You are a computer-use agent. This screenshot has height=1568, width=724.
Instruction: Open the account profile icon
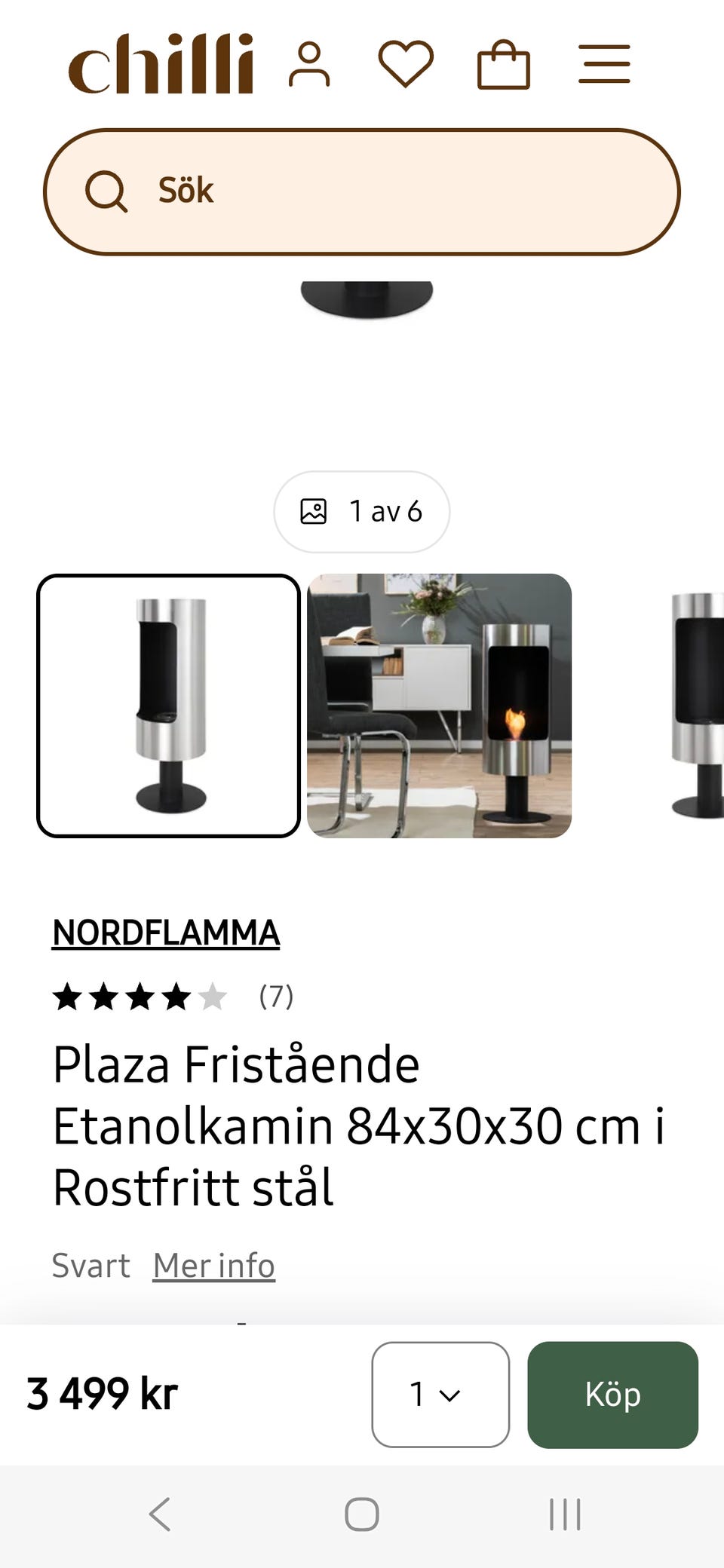click(x=309, y=64)
